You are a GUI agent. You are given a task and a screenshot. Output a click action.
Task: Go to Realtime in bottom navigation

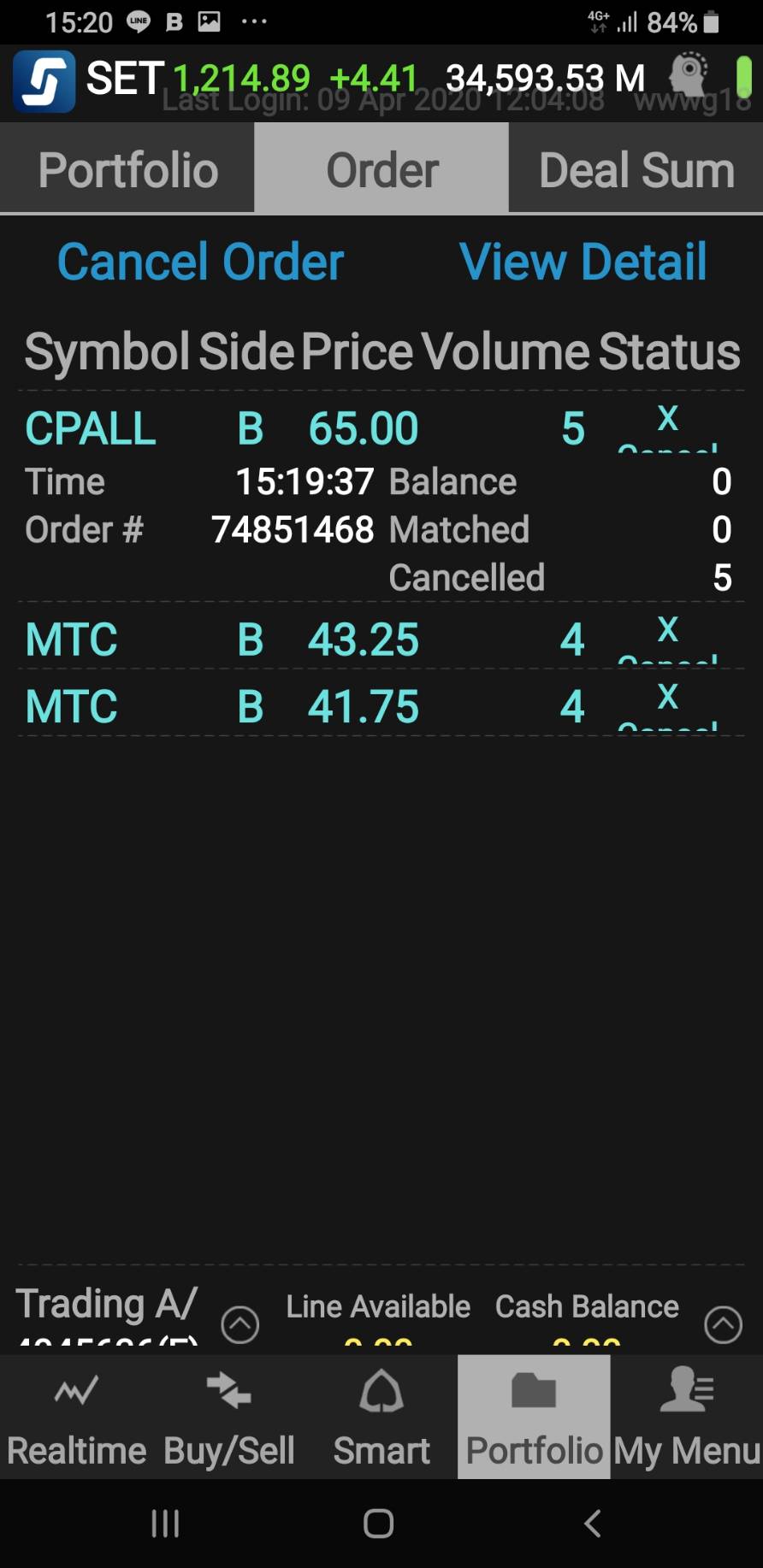tap(76, 1417)
